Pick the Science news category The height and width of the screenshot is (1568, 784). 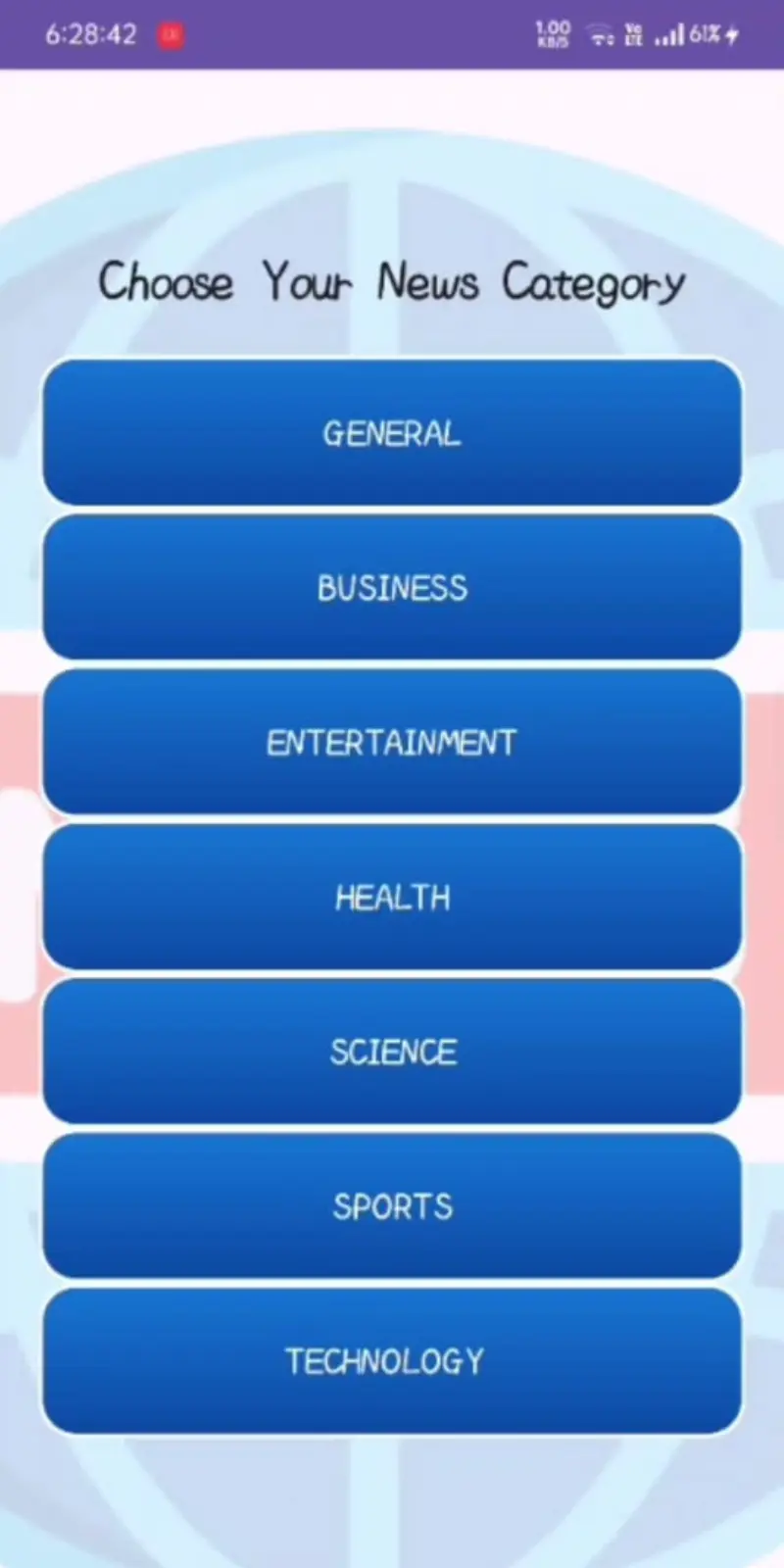[392, 1052]
